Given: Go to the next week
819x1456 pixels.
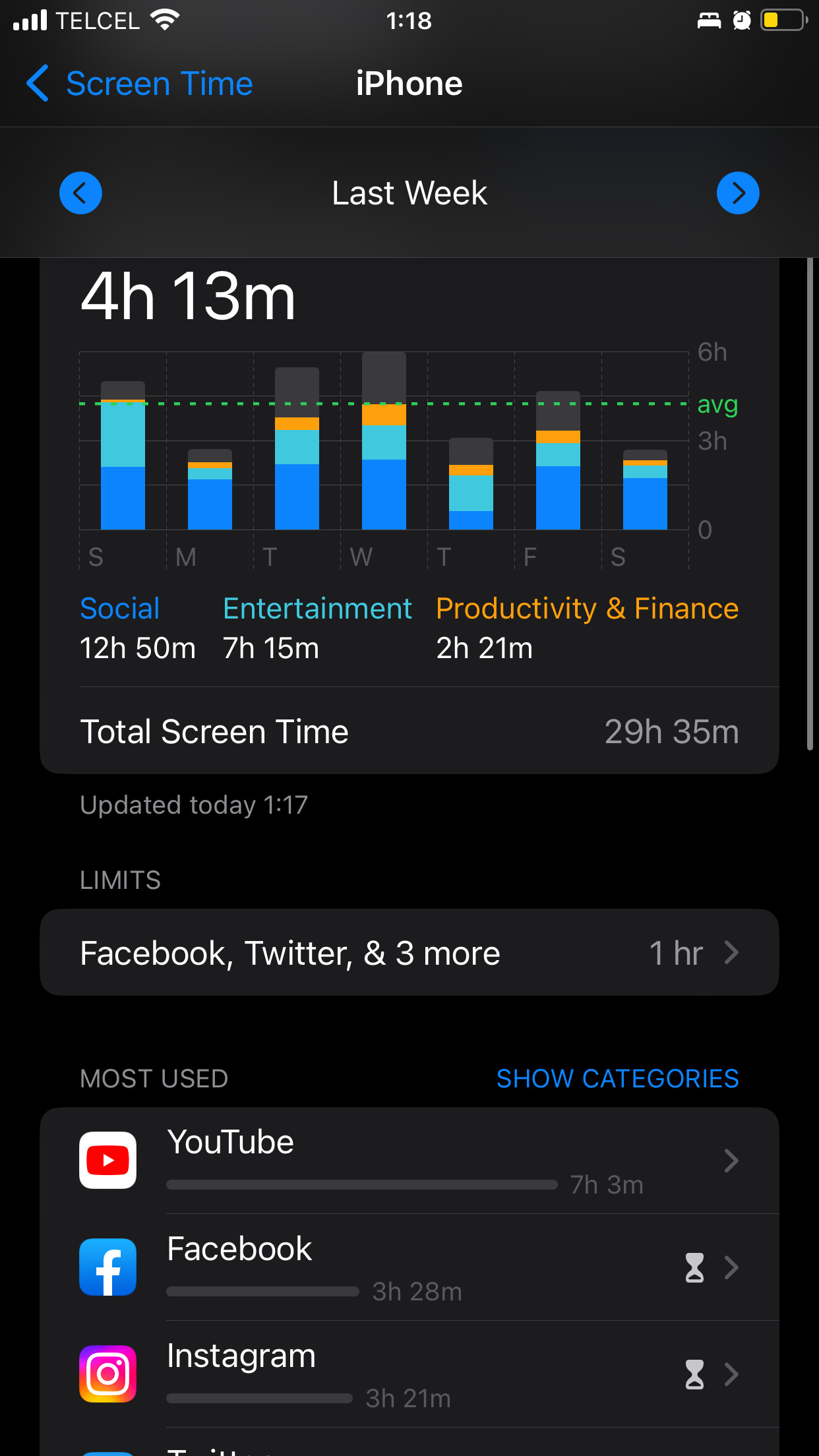Looking at the screenshot, I should (737, 193).
